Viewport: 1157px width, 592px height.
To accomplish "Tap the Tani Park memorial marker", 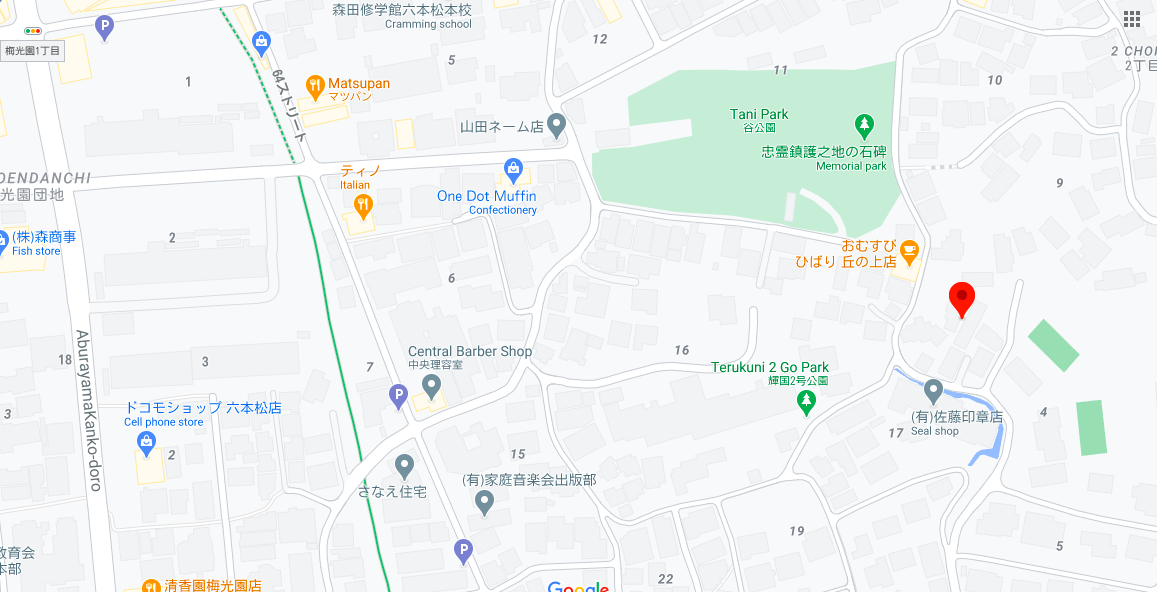I will click(x=864, y=126).
